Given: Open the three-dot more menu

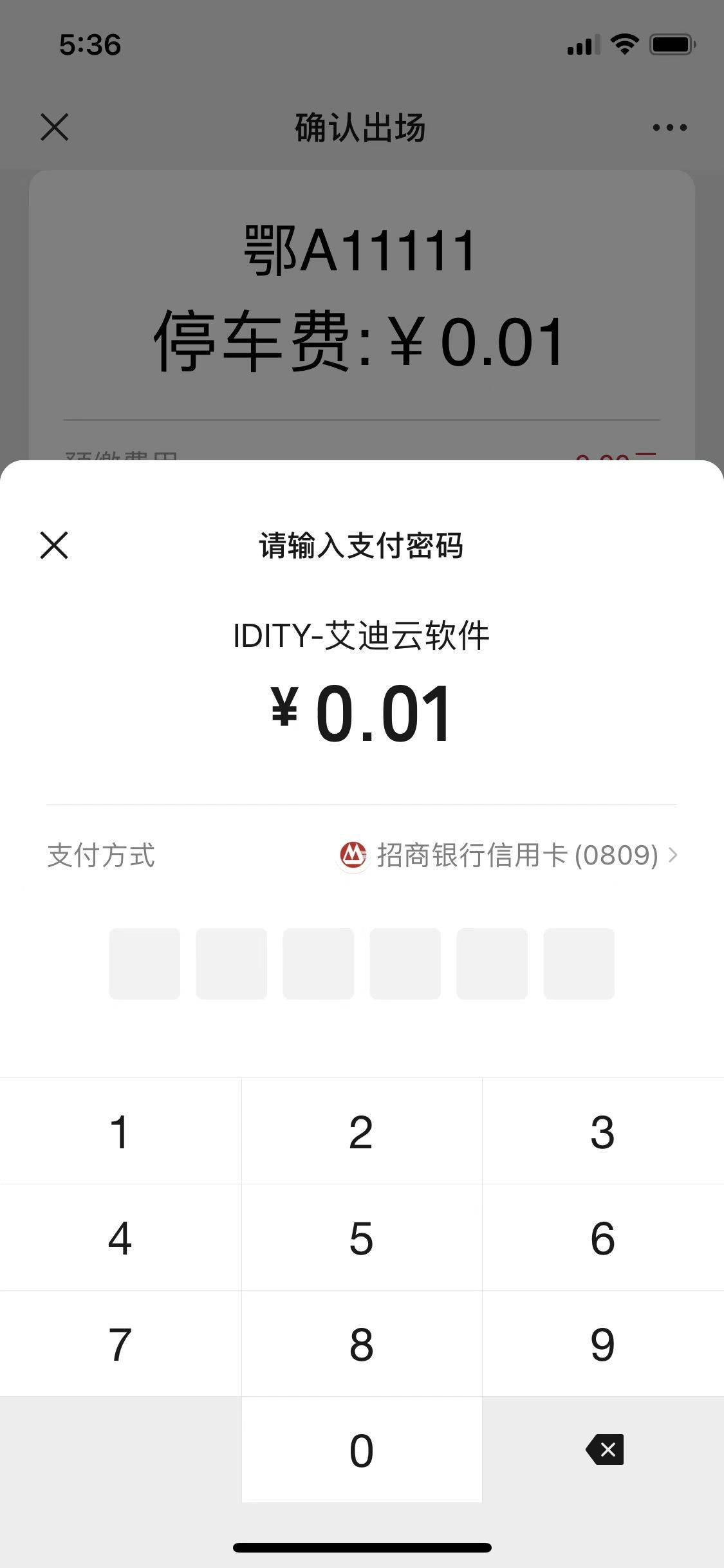Looking at the screenshot, I should (669, 127).
